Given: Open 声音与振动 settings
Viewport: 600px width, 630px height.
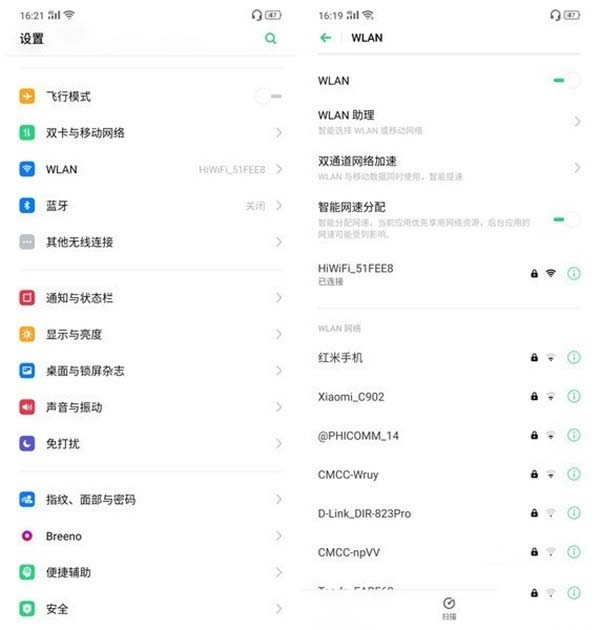Looking at the screenshot, I should [x=150, y=407].
